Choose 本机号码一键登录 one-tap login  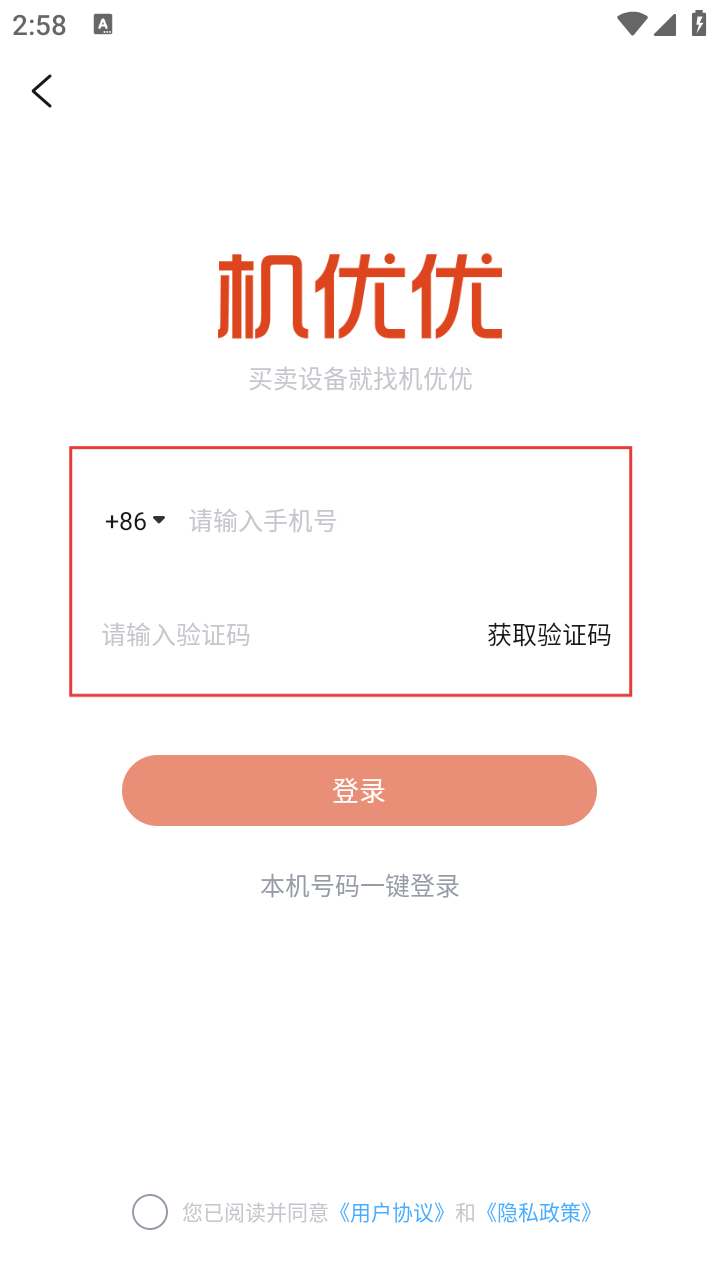pyautogui.click(x=360, y=886)
